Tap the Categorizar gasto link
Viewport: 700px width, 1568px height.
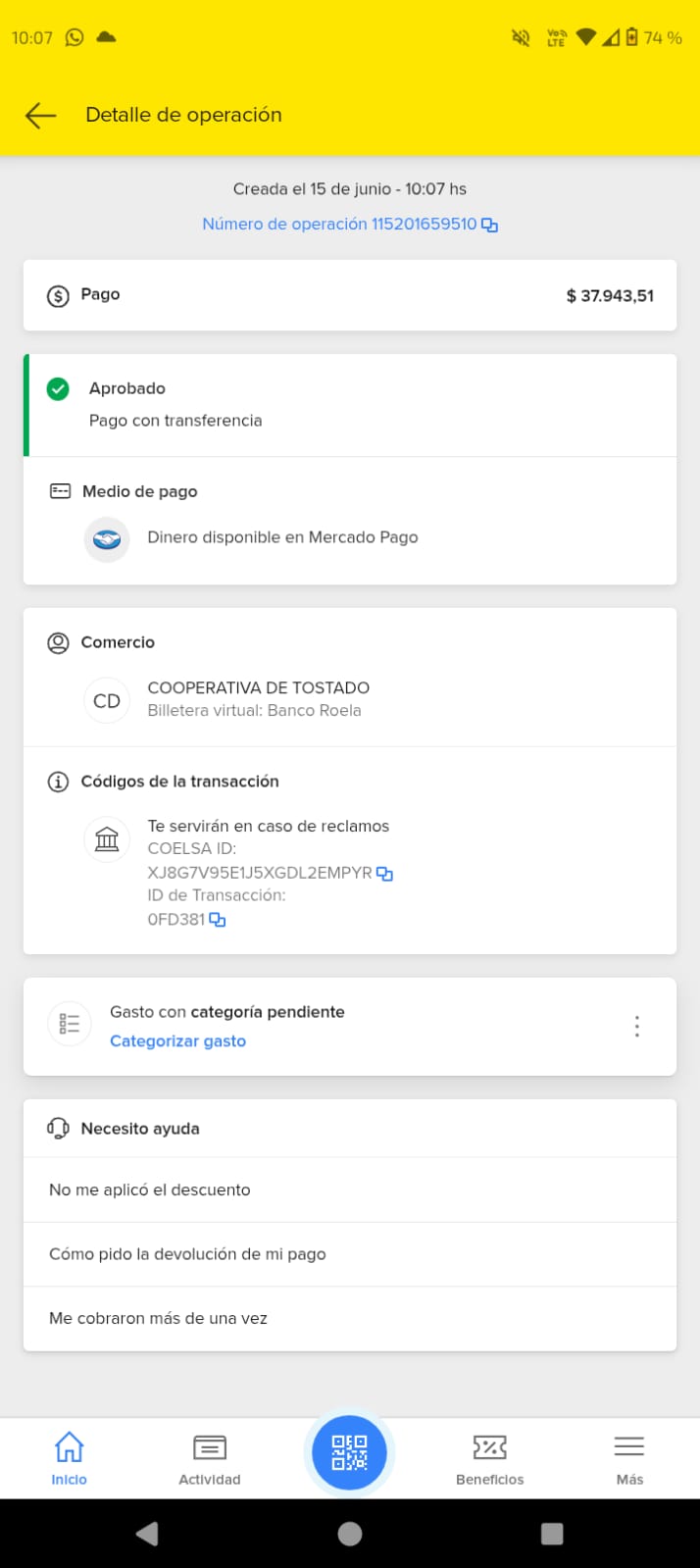pyautogui.click(x=177, y=1041)
